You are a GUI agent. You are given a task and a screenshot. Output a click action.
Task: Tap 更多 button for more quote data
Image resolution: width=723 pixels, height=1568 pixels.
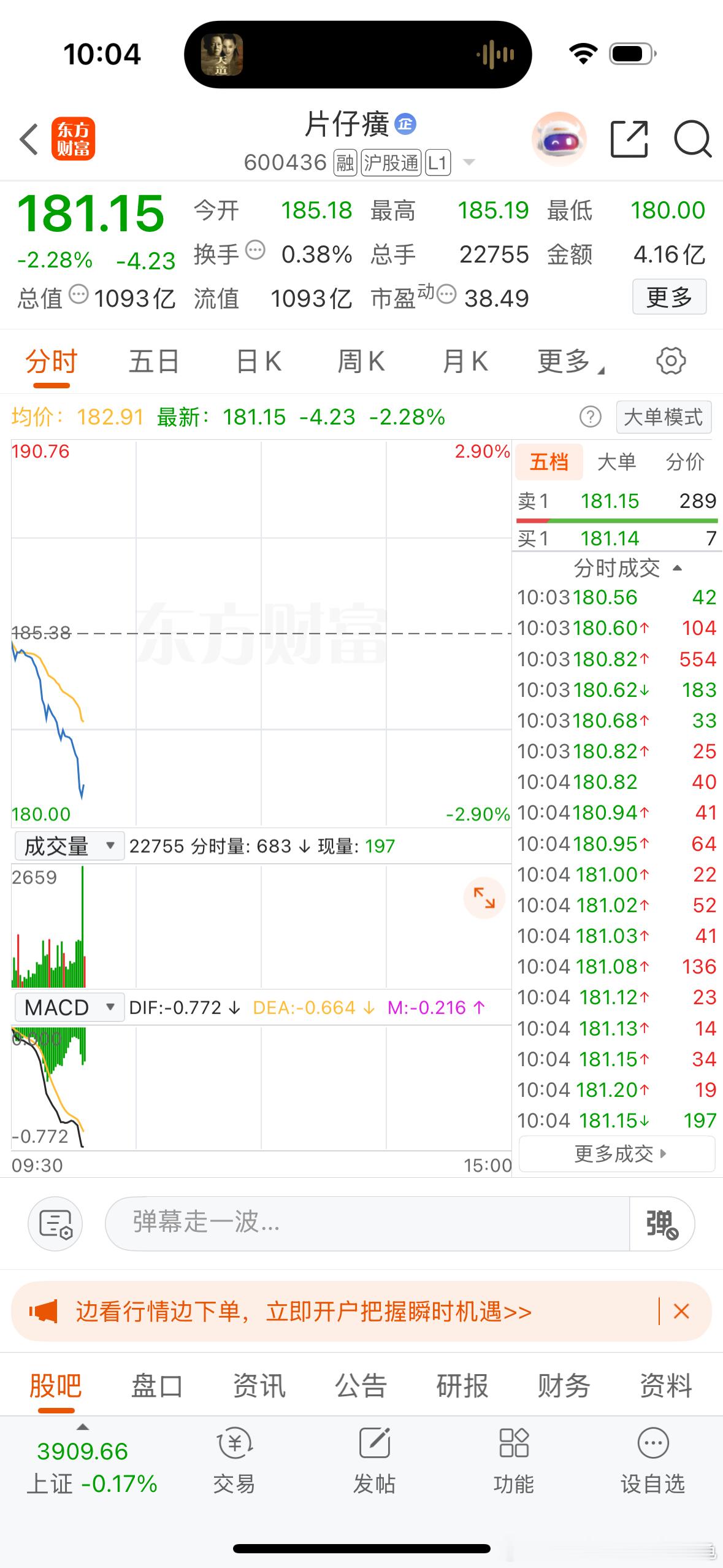(668, 297)
